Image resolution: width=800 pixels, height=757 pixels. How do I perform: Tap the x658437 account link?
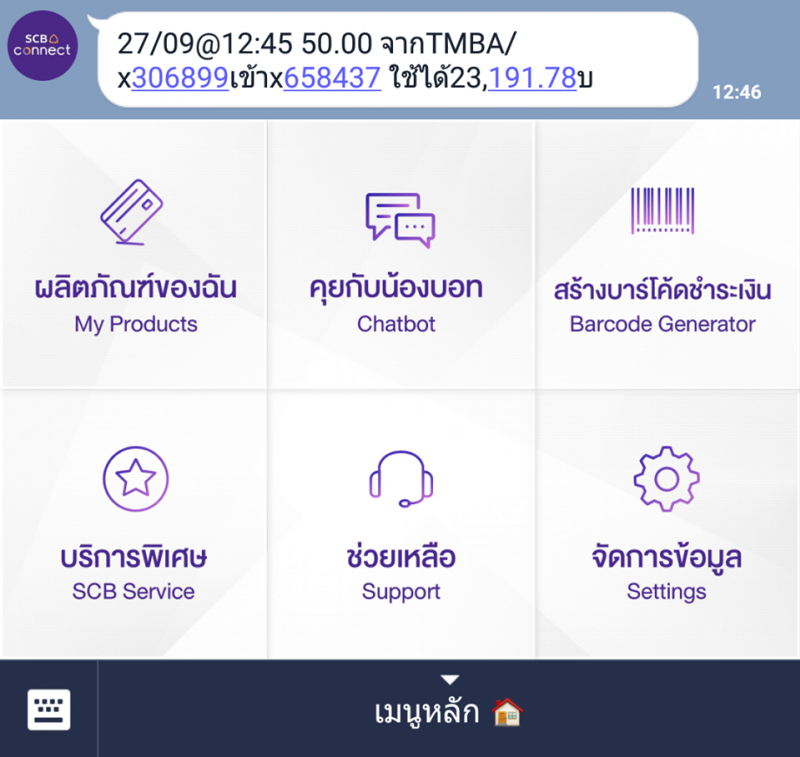click(x=332, y=78)
